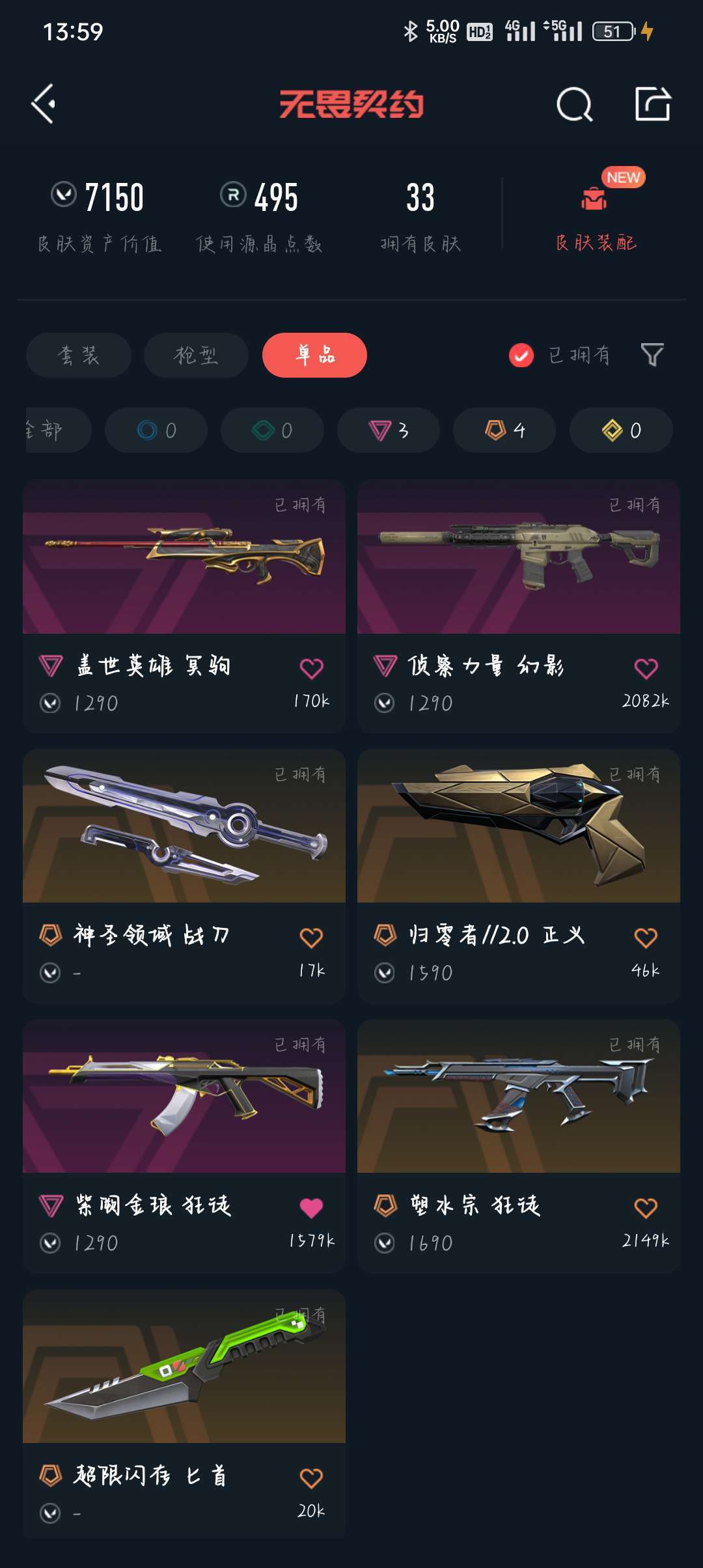Unlike the 紫阙金琅 狂徒 skin
Screen dimensions: 703x1568
click(311, 1208)
